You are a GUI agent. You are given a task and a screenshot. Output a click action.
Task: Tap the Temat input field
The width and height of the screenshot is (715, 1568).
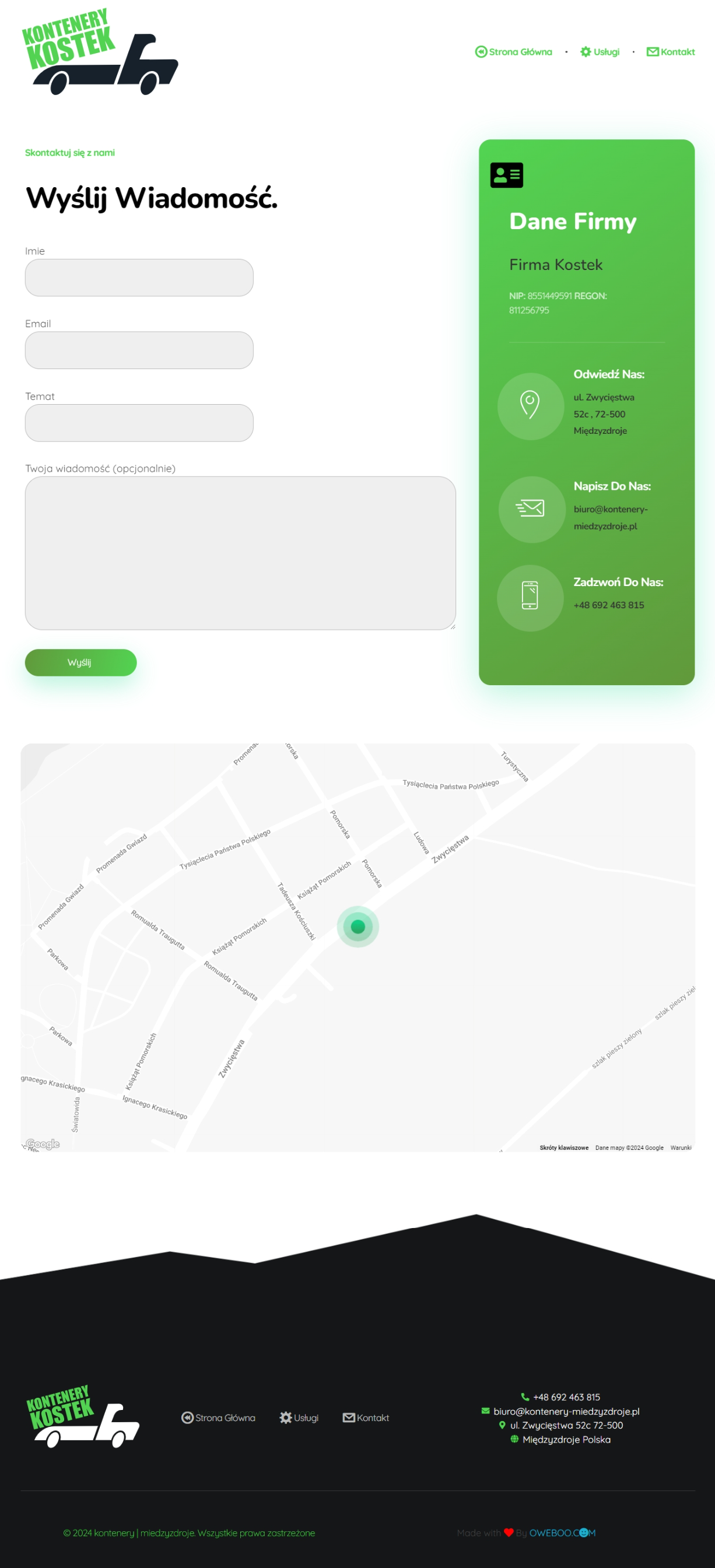pyautogui.click(x=139, y=423)
